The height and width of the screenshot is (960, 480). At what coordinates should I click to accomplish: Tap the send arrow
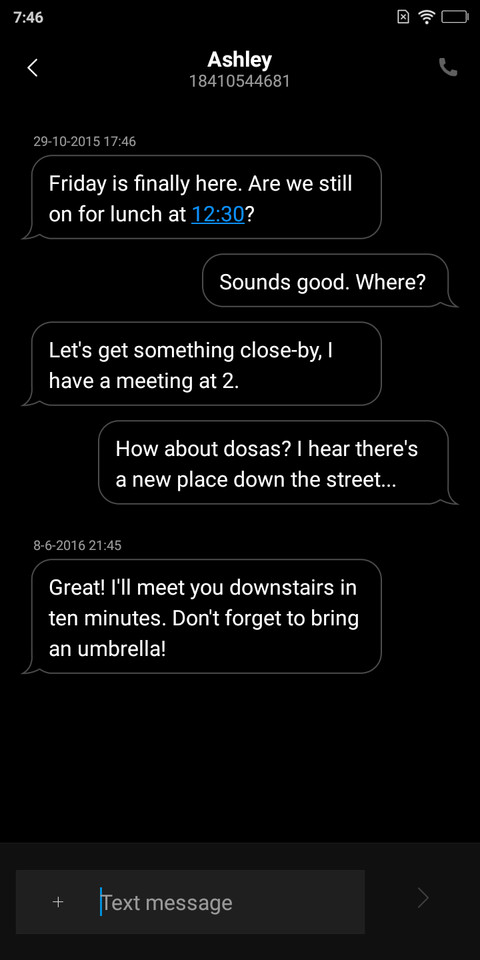tap(423, 898)
